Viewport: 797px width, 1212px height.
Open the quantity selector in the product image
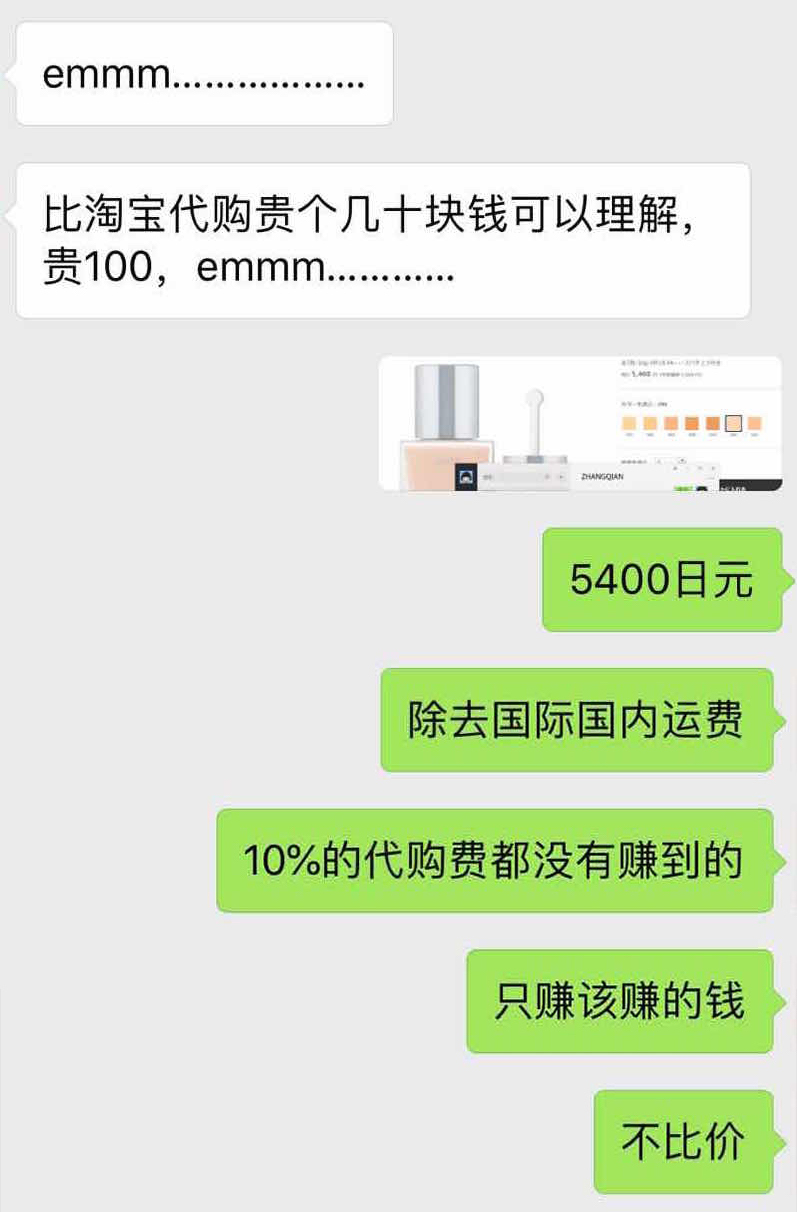[660, 459]
